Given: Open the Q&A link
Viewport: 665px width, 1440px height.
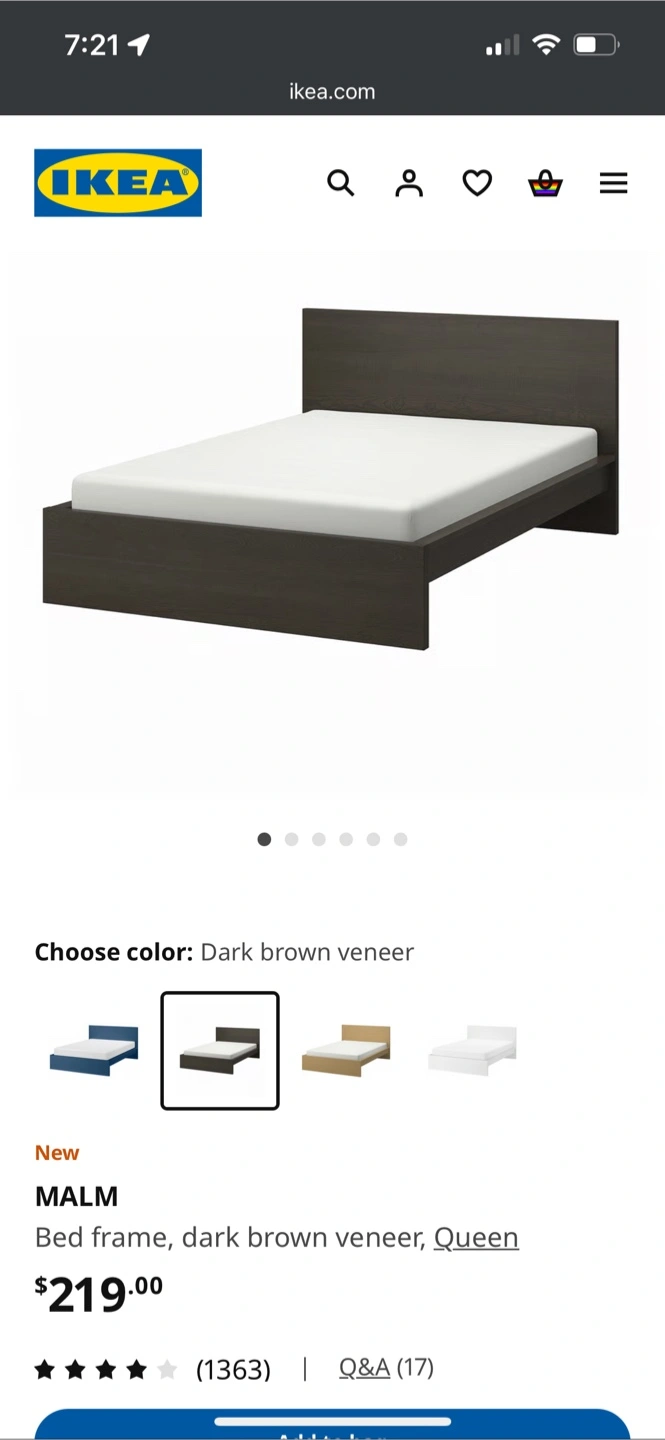Looking at the screenshot, I should click(x=364, y=1367).
